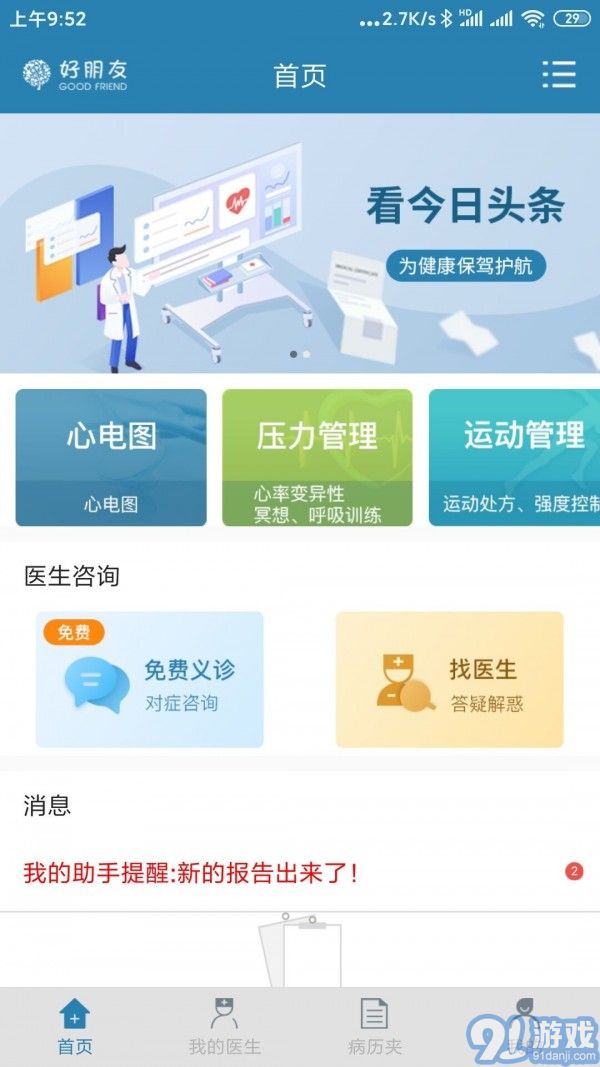
Task: Select 免费义诊 consultation
Action: (150, 679)
